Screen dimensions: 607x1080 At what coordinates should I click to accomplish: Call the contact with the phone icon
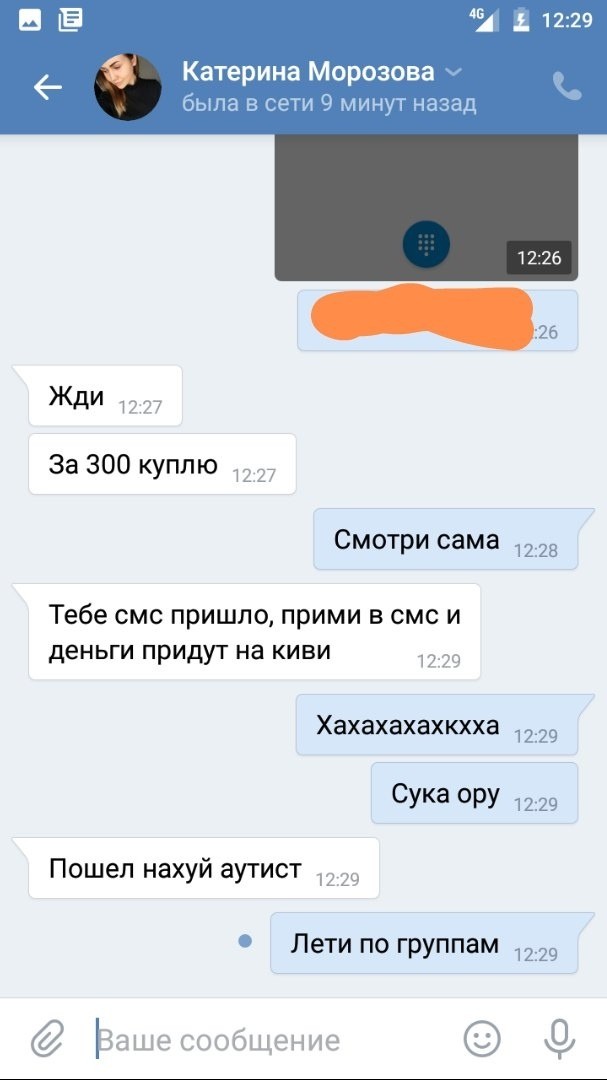[x=566, y=87]
